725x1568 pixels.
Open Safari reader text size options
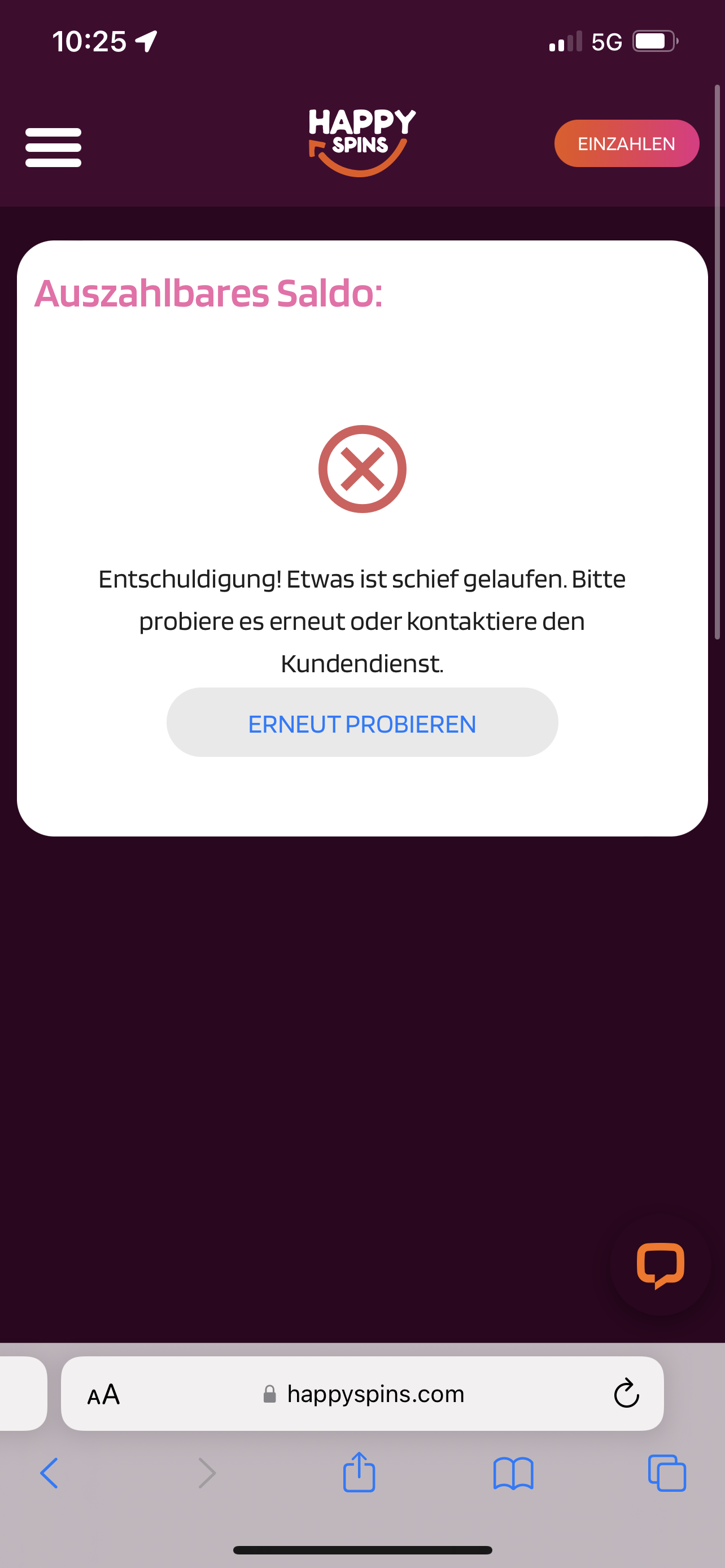(x=103, y=1395)
